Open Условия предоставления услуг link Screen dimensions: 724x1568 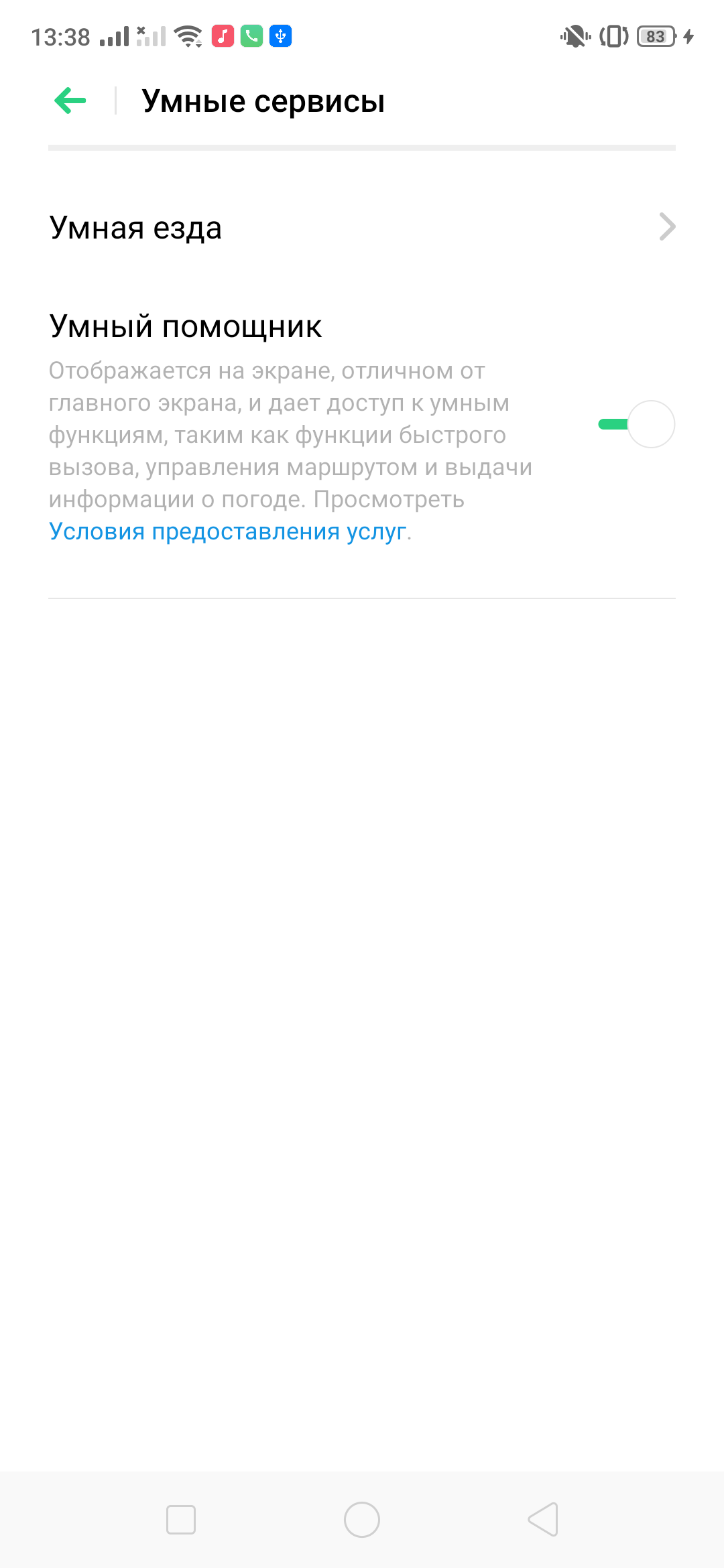pyautogui.click(x=228, y=531)
